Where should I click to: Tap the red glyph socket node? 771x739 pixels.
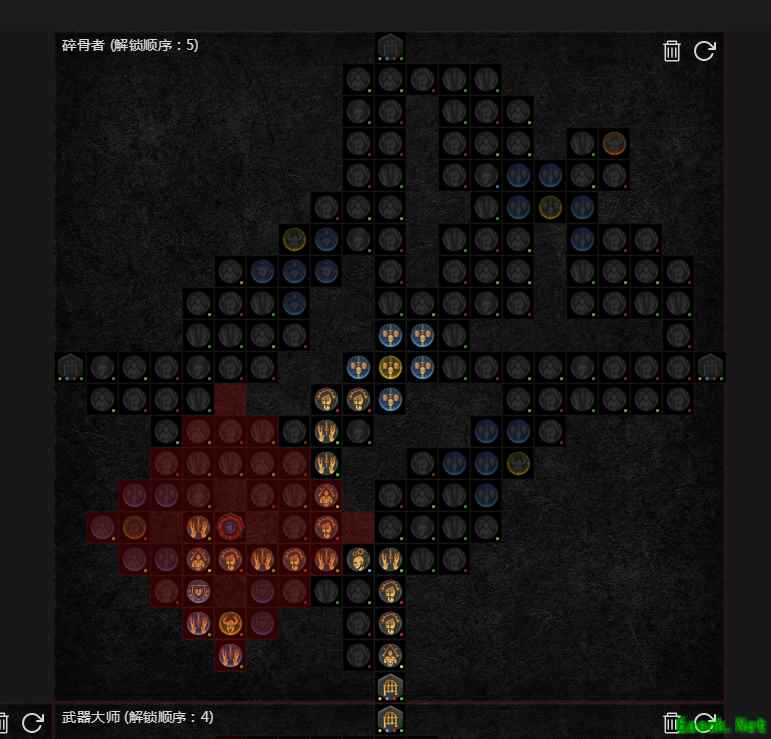[x=230, y=526]
